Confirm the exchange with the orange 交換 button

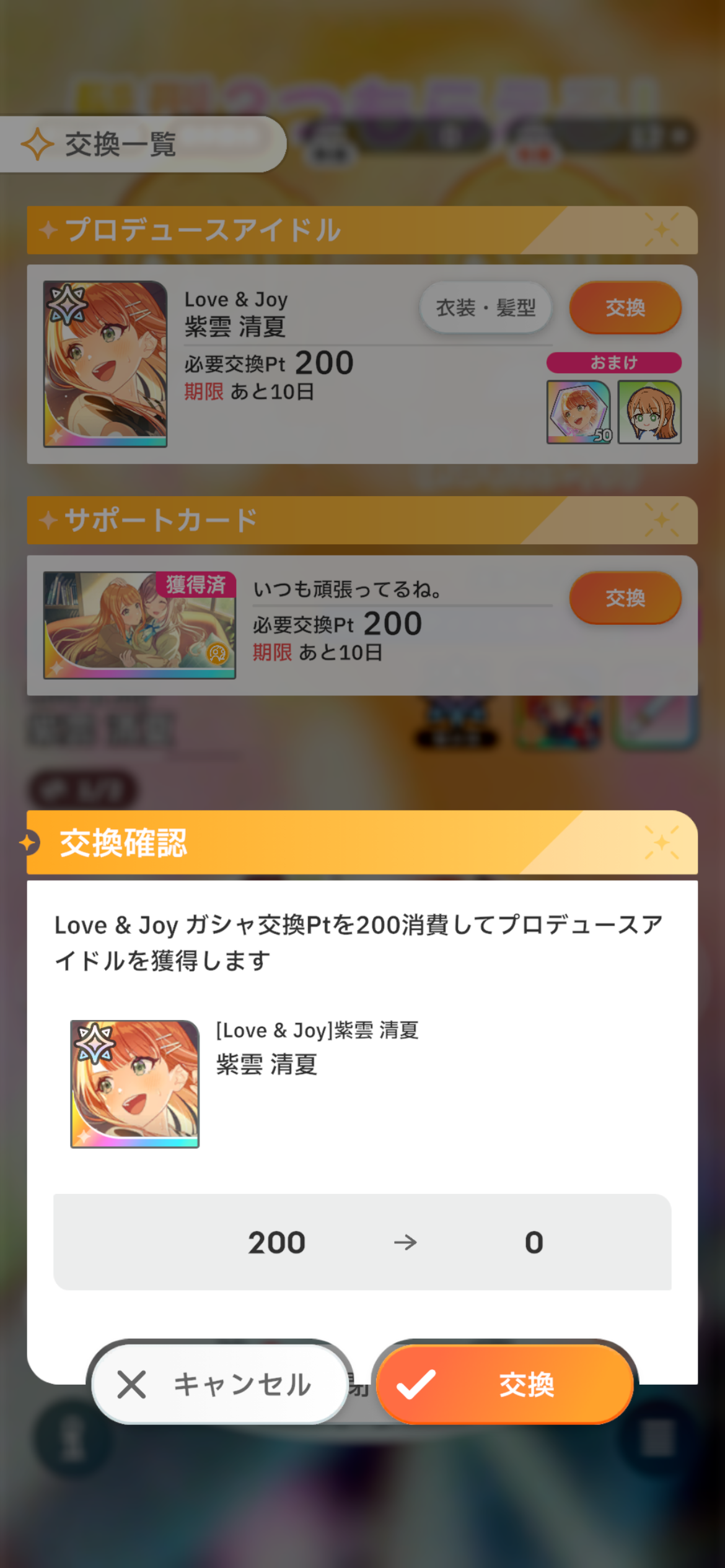pos(505,1384)
